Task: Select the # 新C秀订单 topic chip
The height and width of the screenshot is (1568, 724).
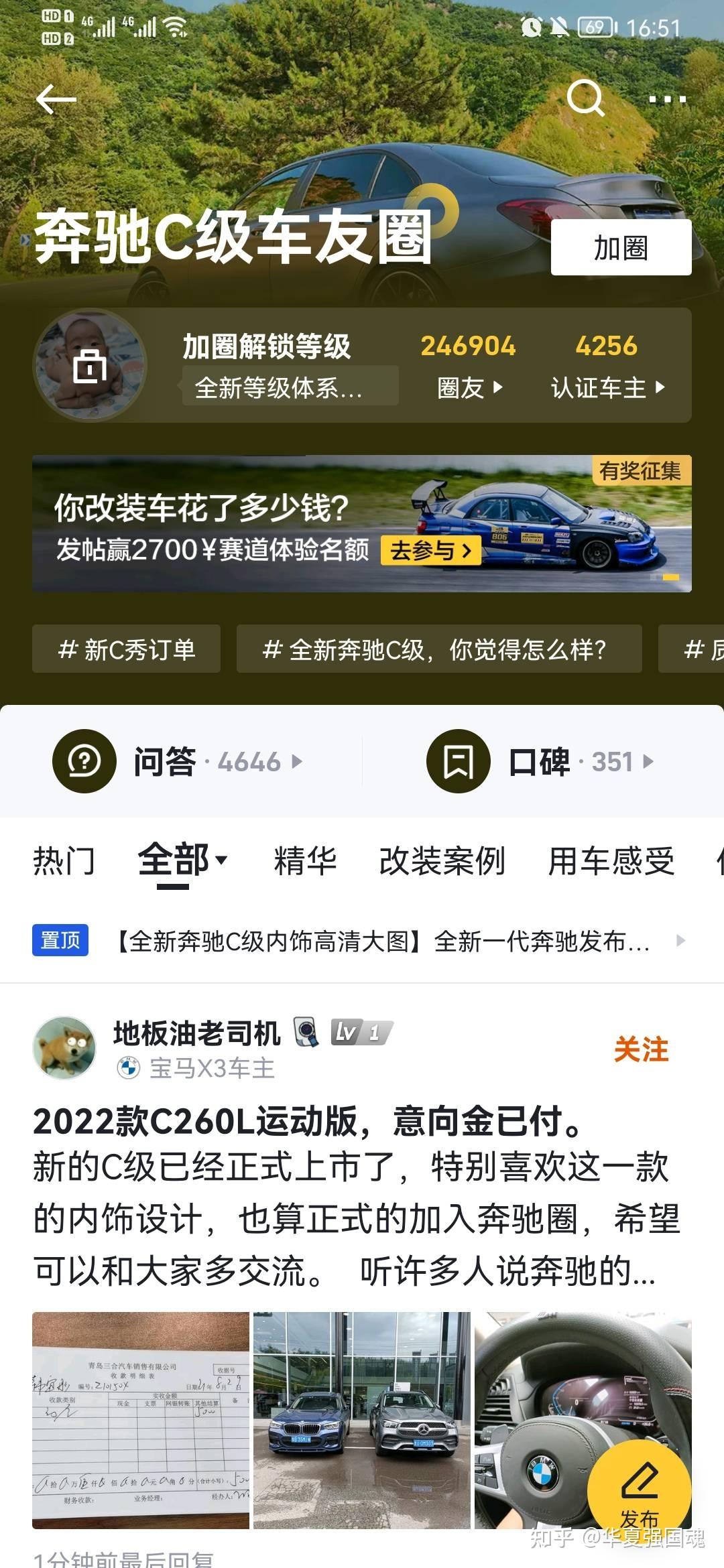Action: 127,649
